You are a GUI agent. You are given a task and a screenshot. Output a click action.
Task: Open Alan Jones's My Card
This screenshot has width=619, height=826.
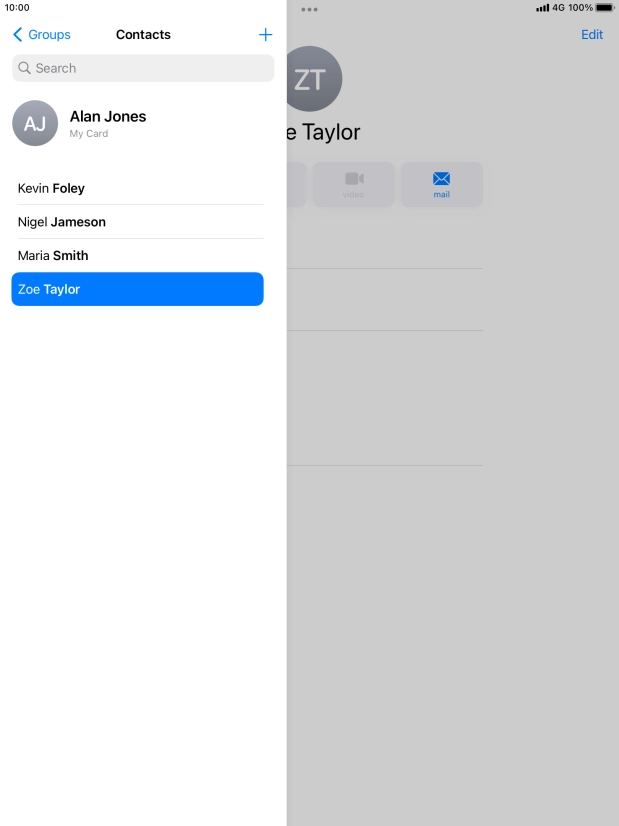pyautogui.click(x=108, y=124)
